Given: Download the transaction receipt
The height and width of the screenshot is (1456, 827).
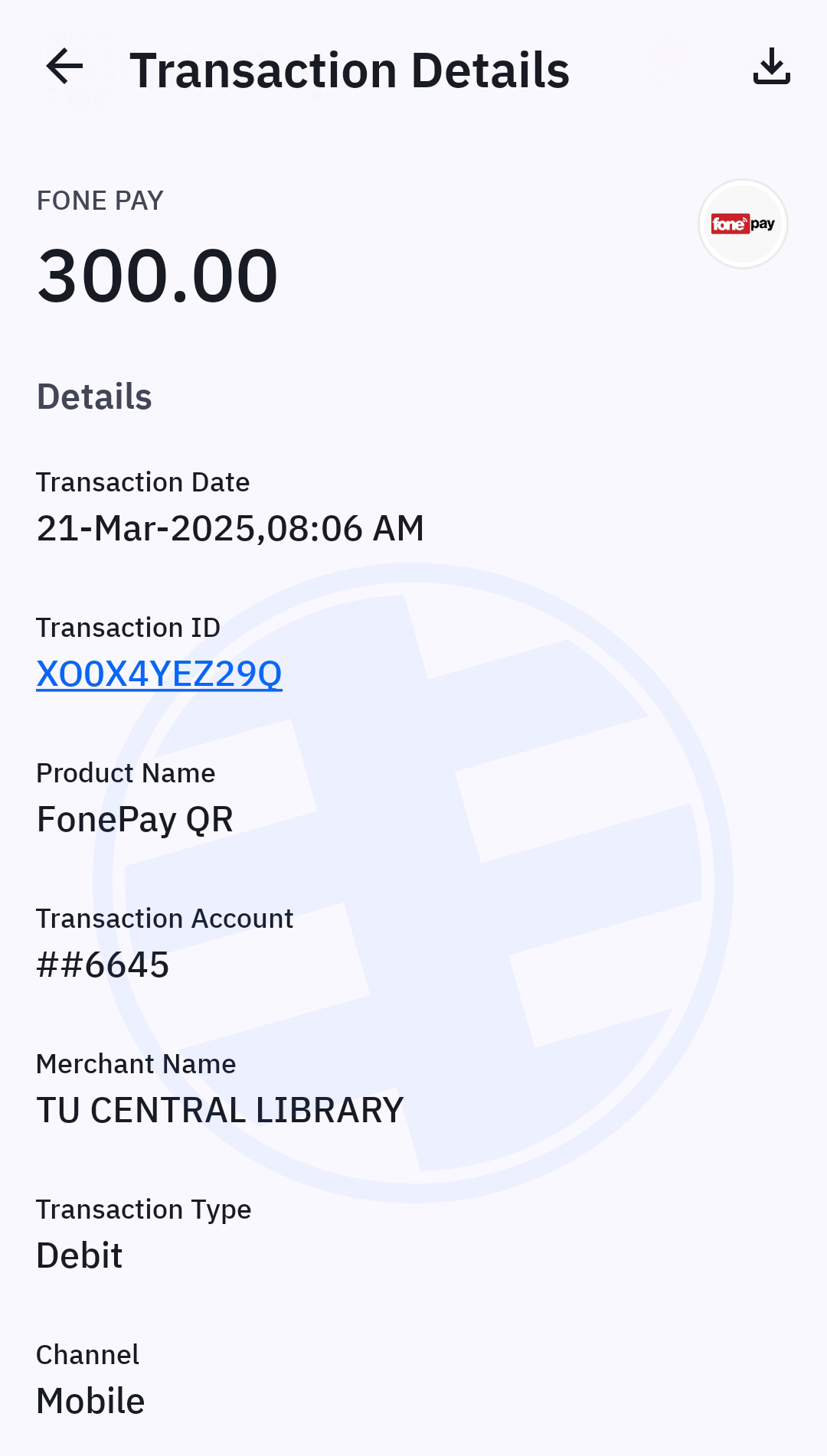Looking at the screenshot, I should pyautogui.click(x=771, y=66).
